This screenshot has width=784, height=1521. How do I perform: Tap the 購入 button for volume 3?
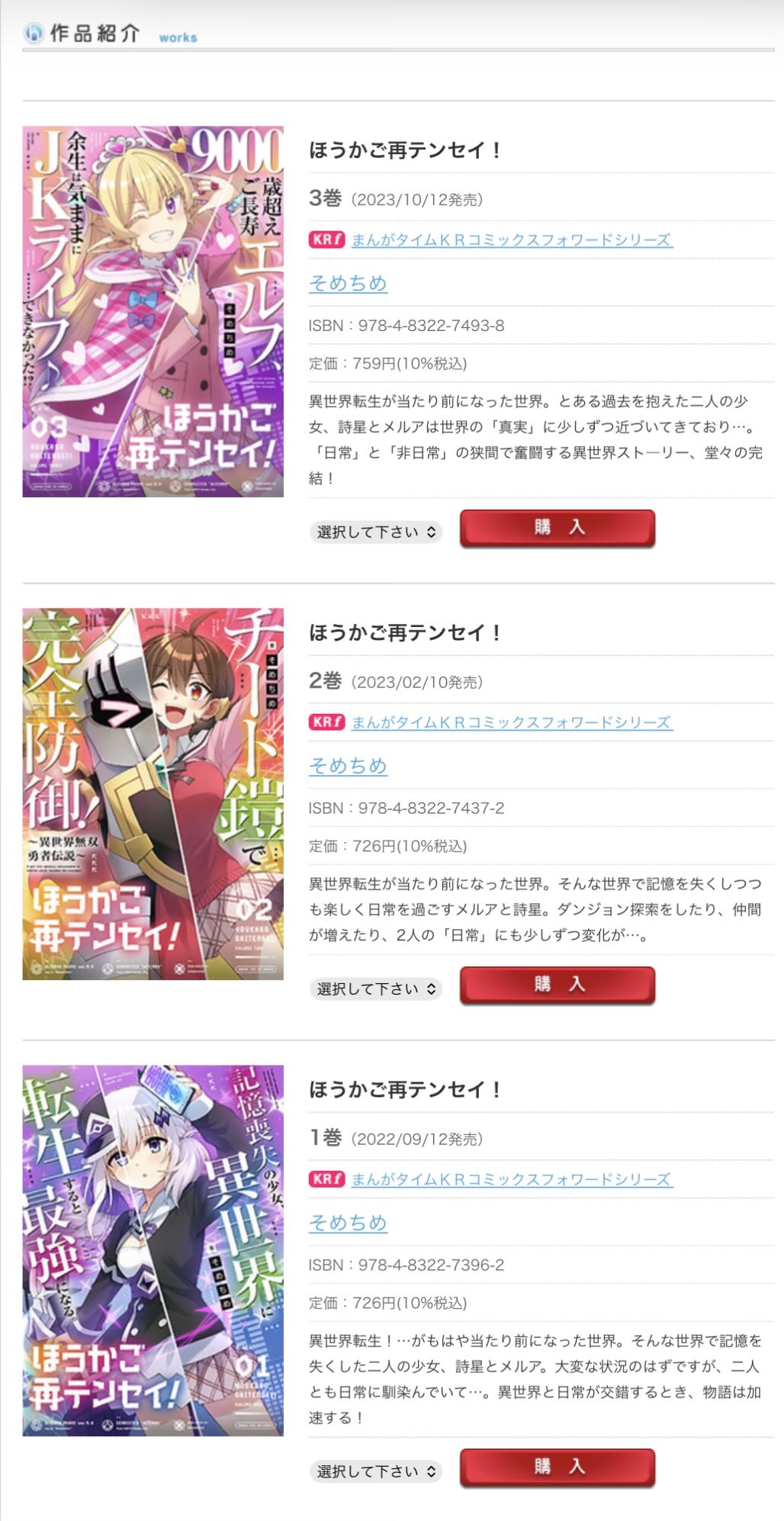click(x=557, y=527)
